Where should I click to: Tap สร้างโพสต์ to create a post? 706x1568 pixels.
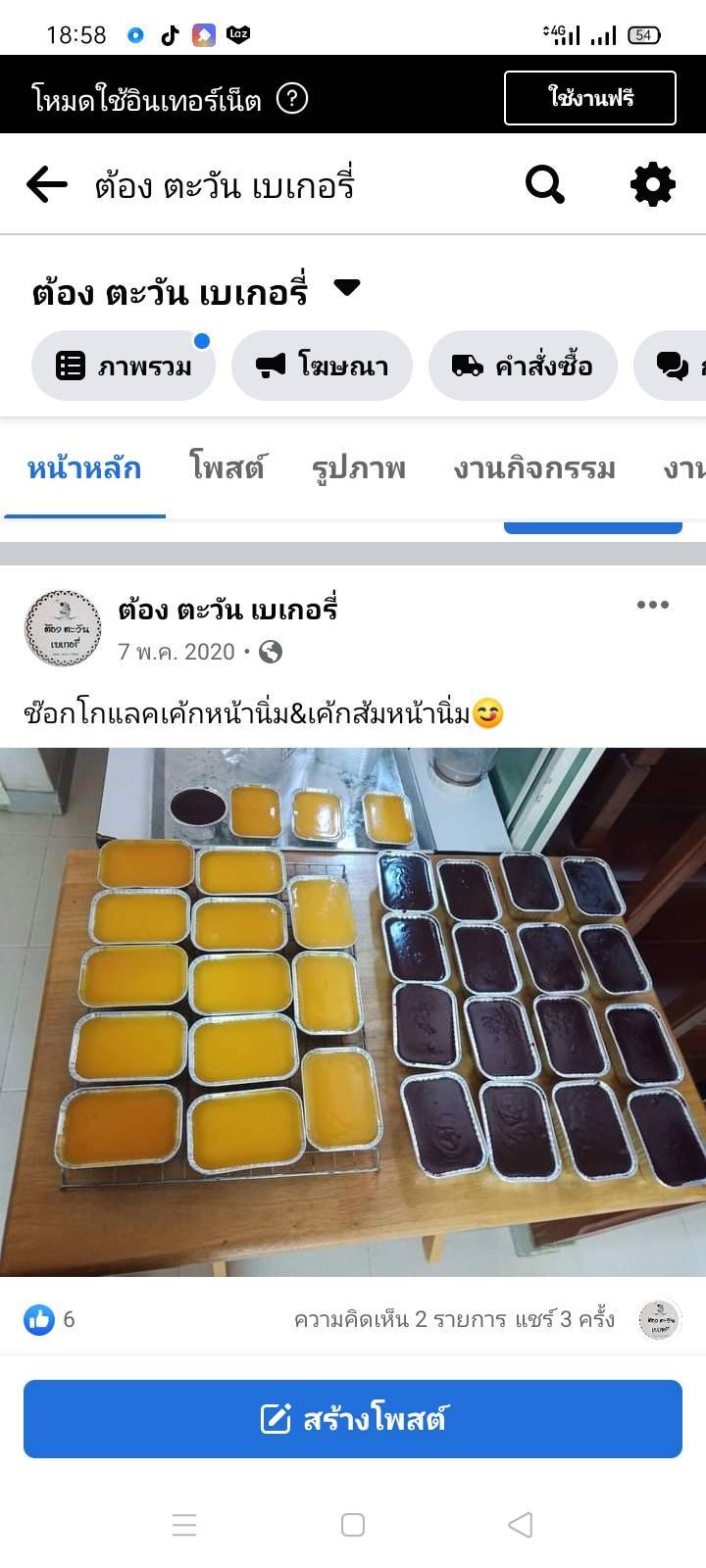point(353,1418)
